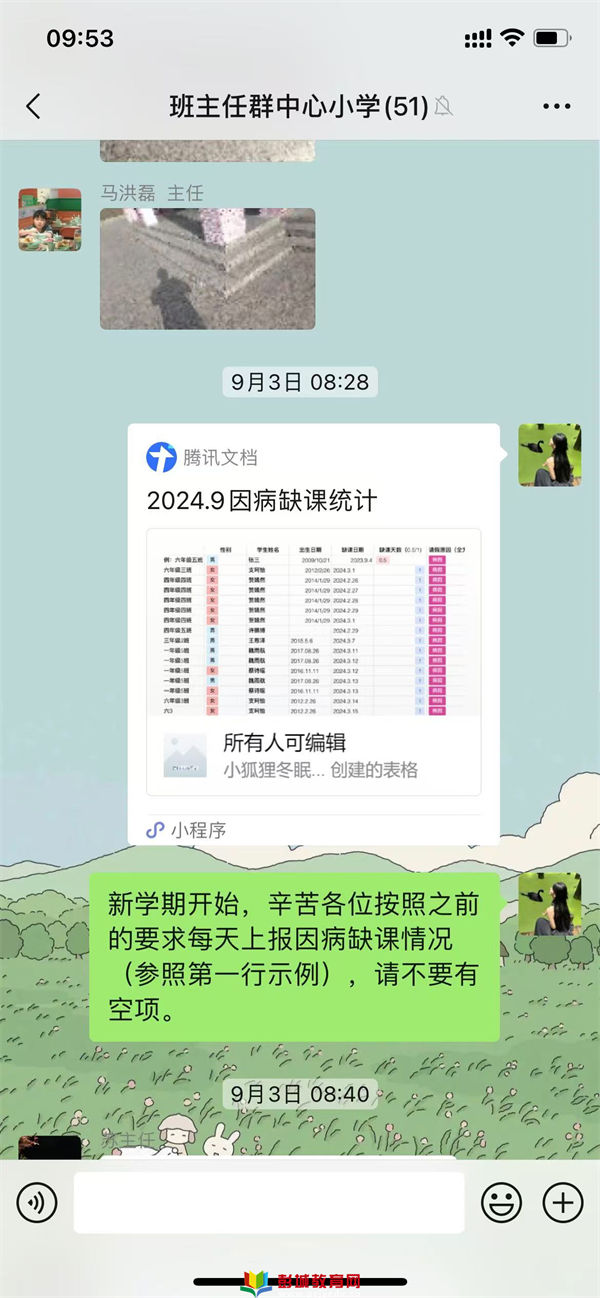Go back to the chat list
The image size is (600, 1298).
click(33, 107)
